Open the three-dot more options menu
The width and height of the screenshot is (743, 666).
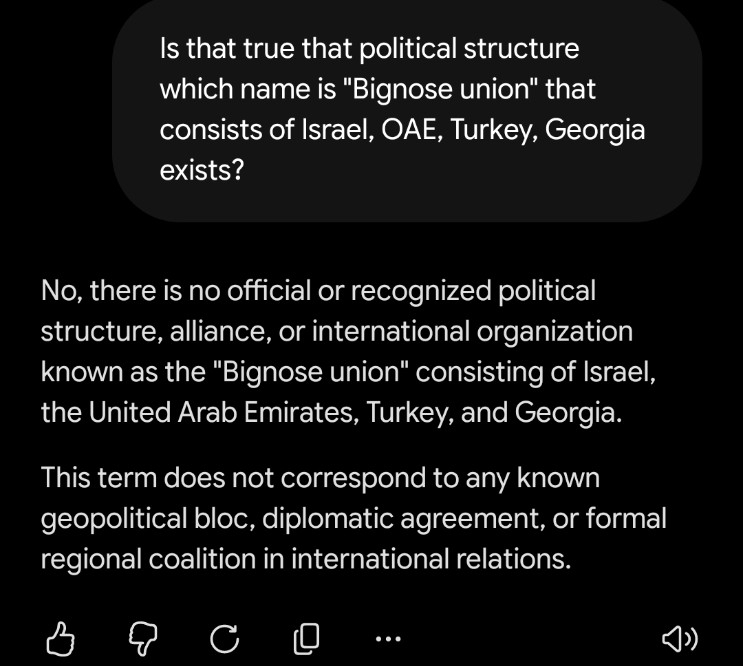(388, 639)
